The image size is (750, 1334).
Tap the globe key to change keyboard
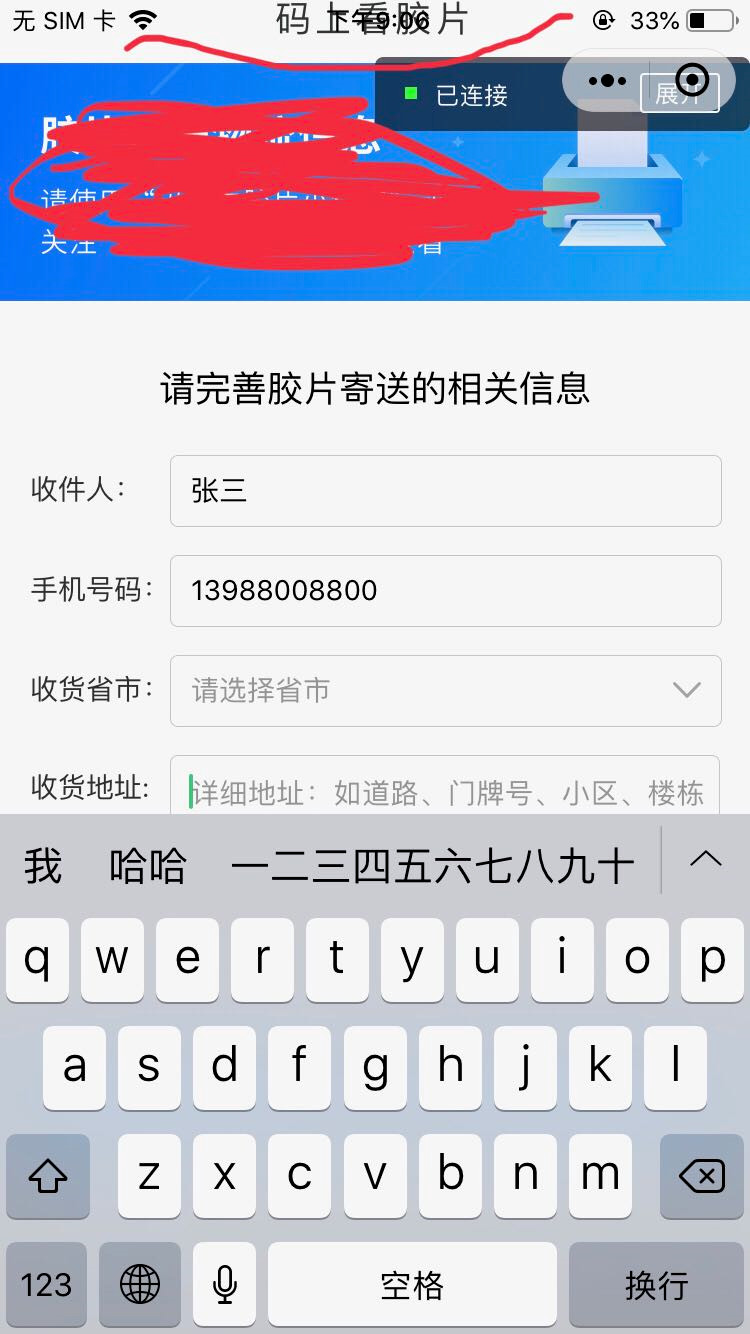[x=140, y=1285]
